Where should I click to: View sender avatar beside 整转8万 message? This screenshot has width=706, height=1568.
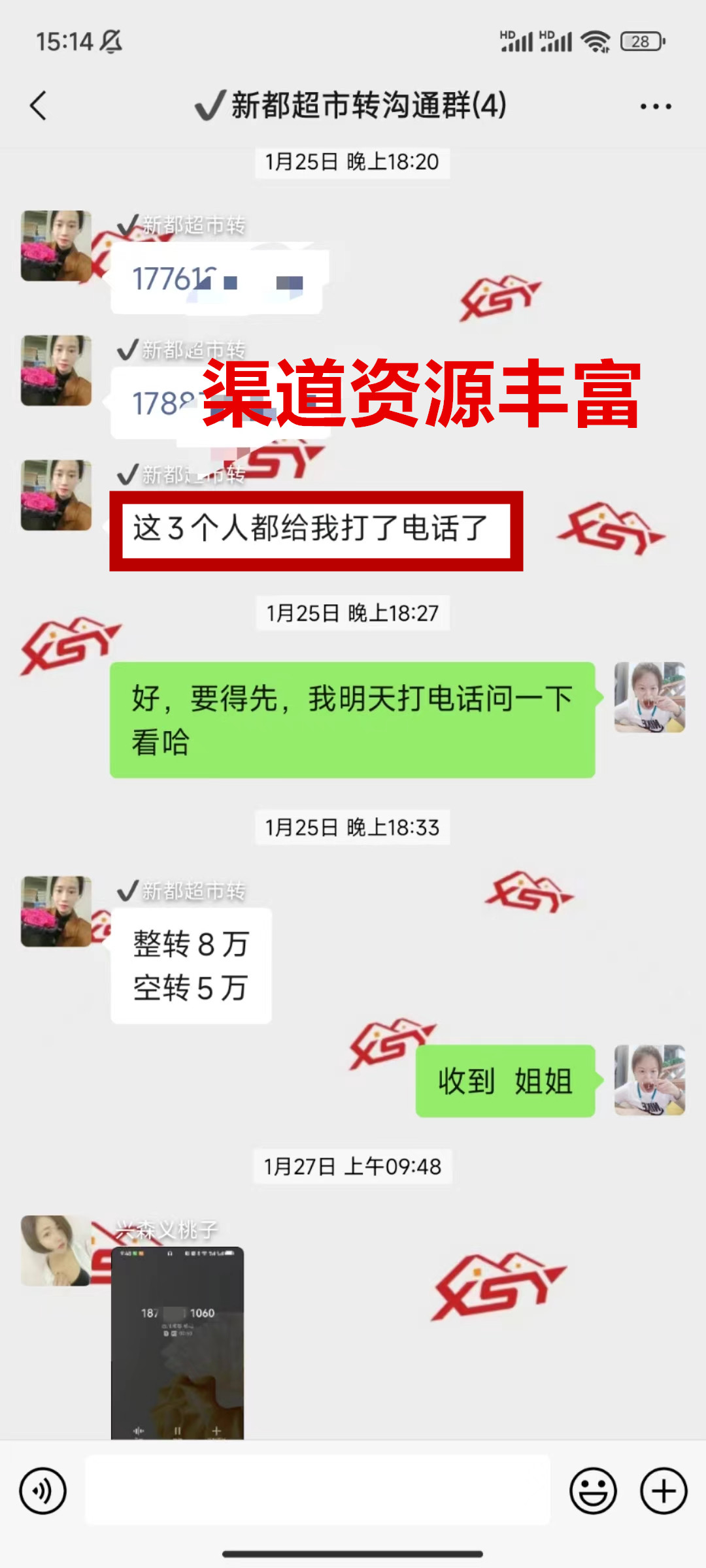point(56,911)
